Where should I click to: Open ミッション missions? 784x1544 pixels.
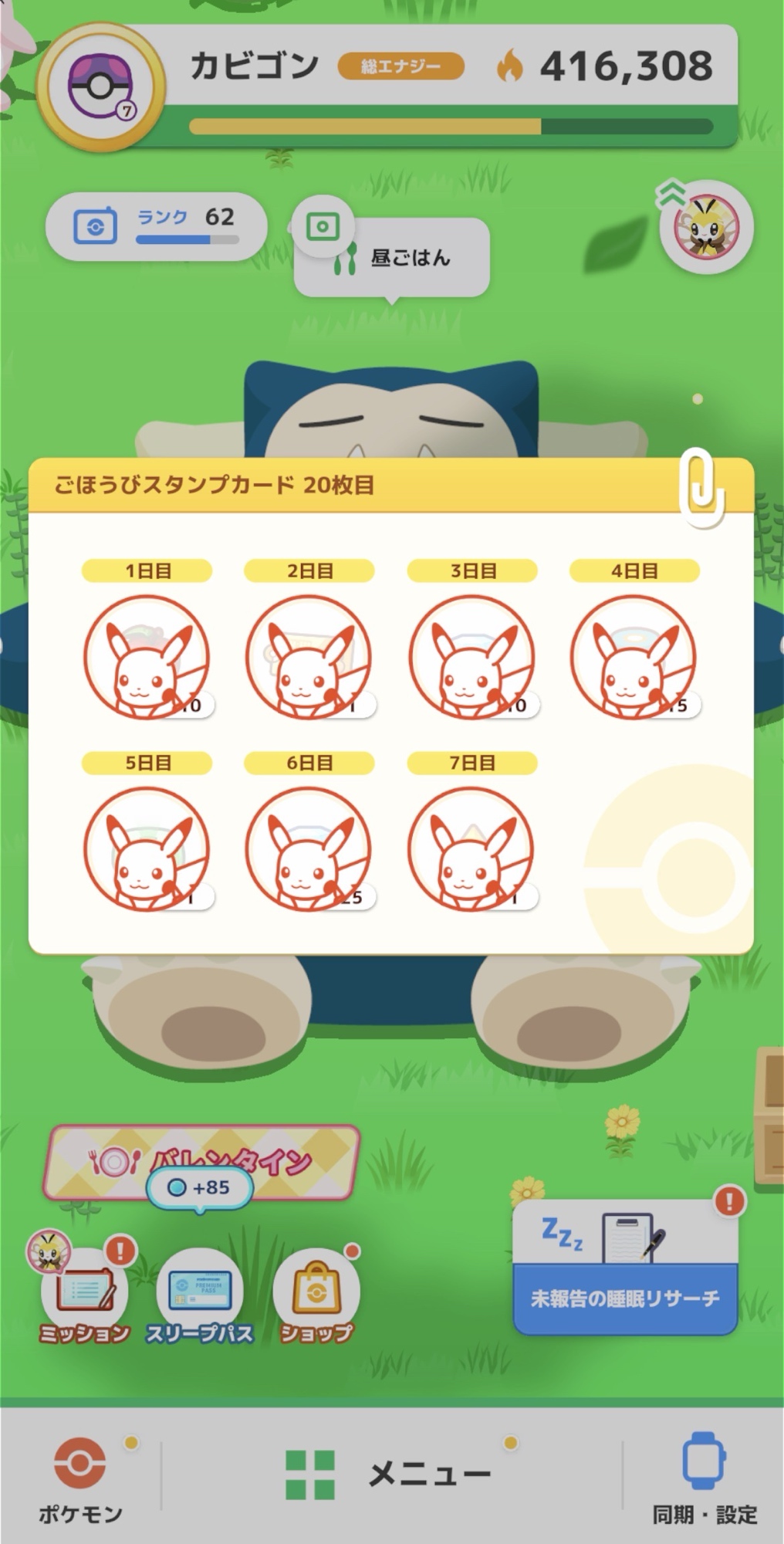coord(83,1295)
